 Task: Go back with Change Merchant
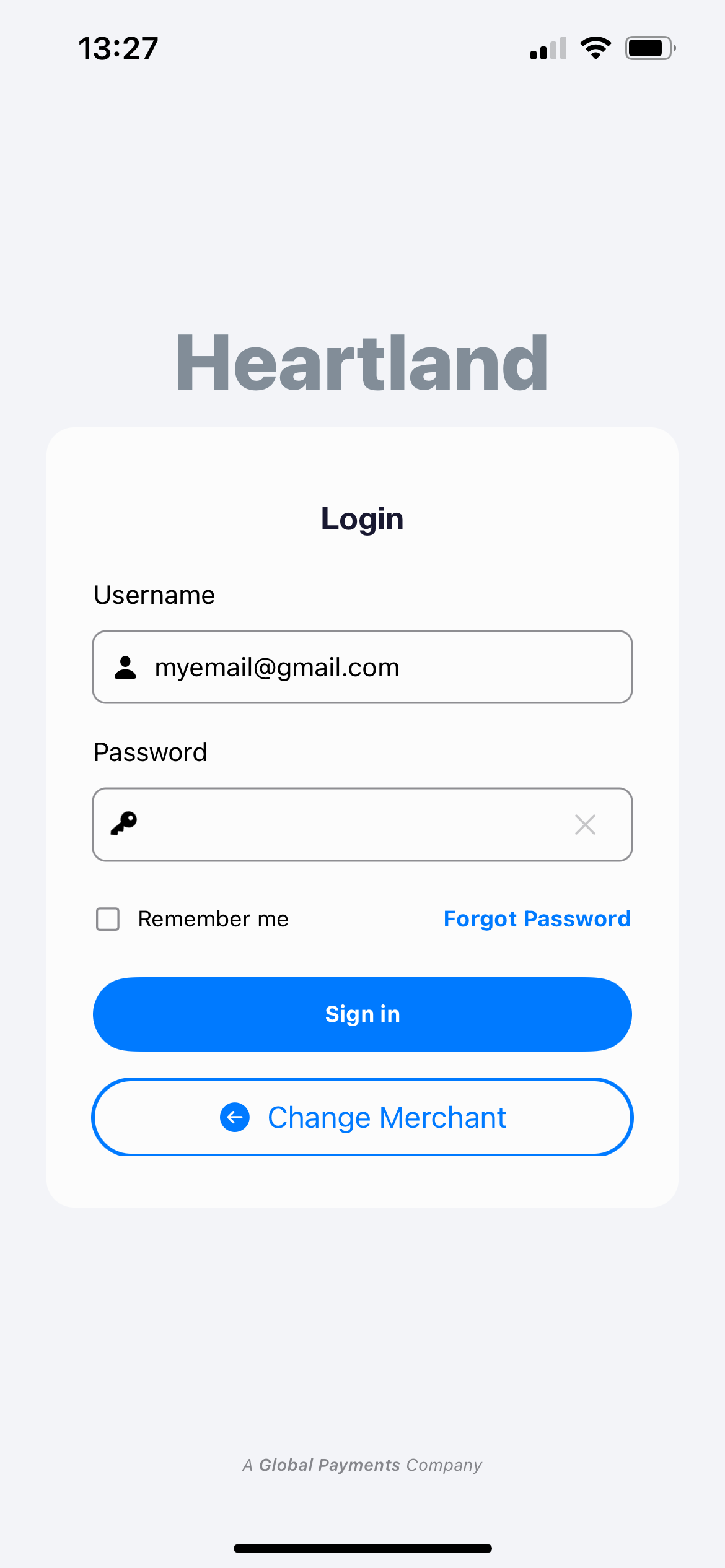[x=362, y=1117]
